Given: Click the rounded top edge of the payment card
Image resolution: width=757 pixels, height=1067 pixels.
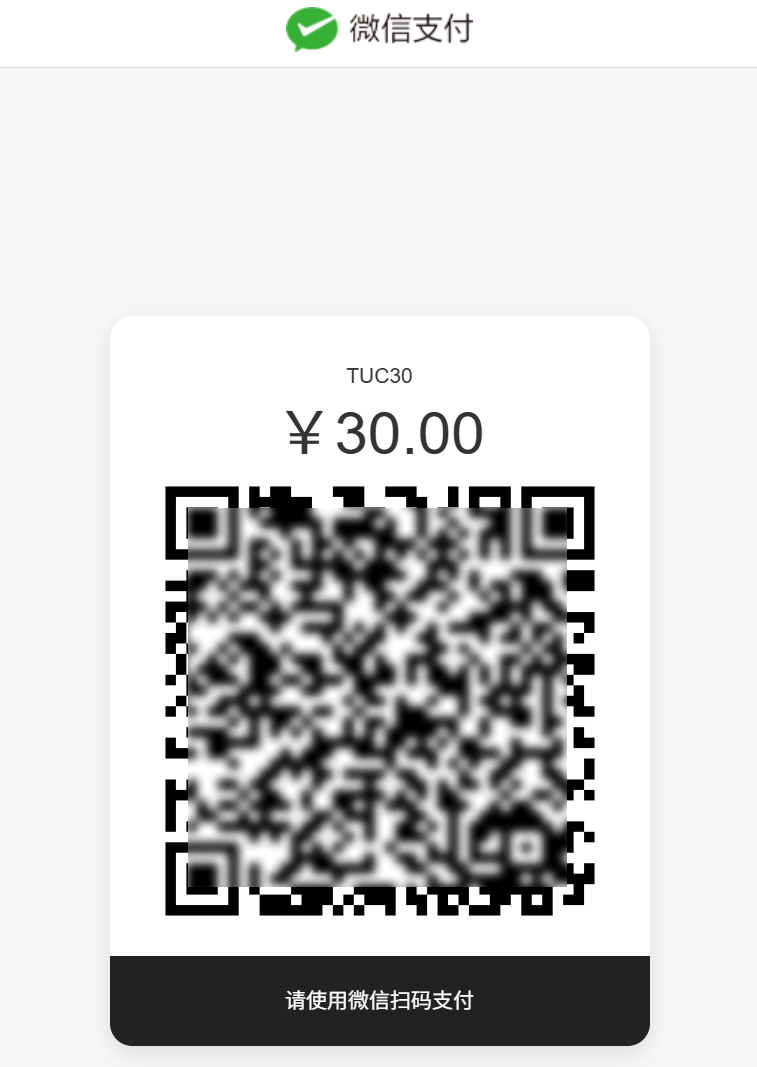Looking at the screenshot, I should (x=380, y=320).
